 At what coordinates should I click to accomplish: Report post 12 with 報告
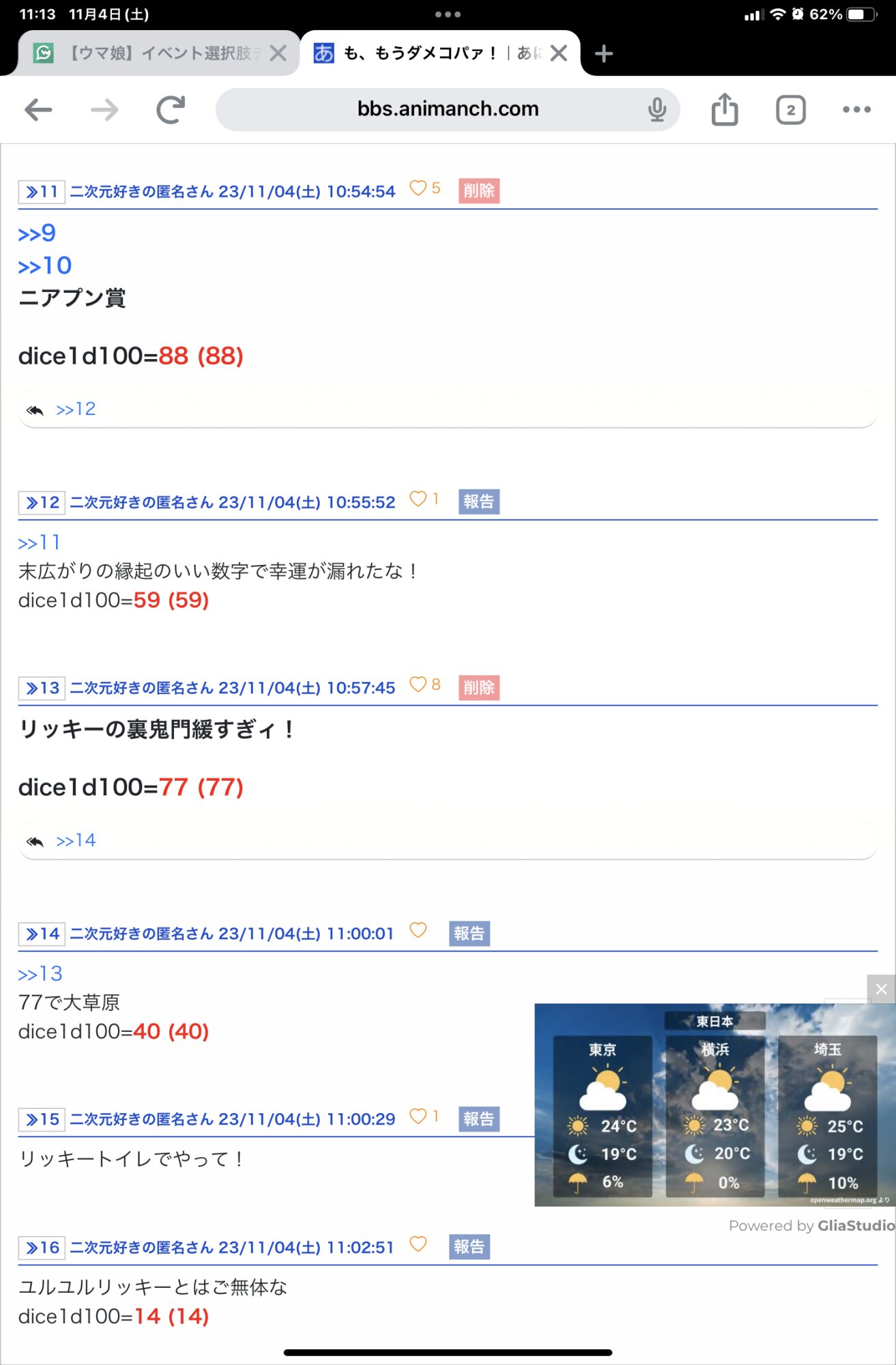(478, 502)
